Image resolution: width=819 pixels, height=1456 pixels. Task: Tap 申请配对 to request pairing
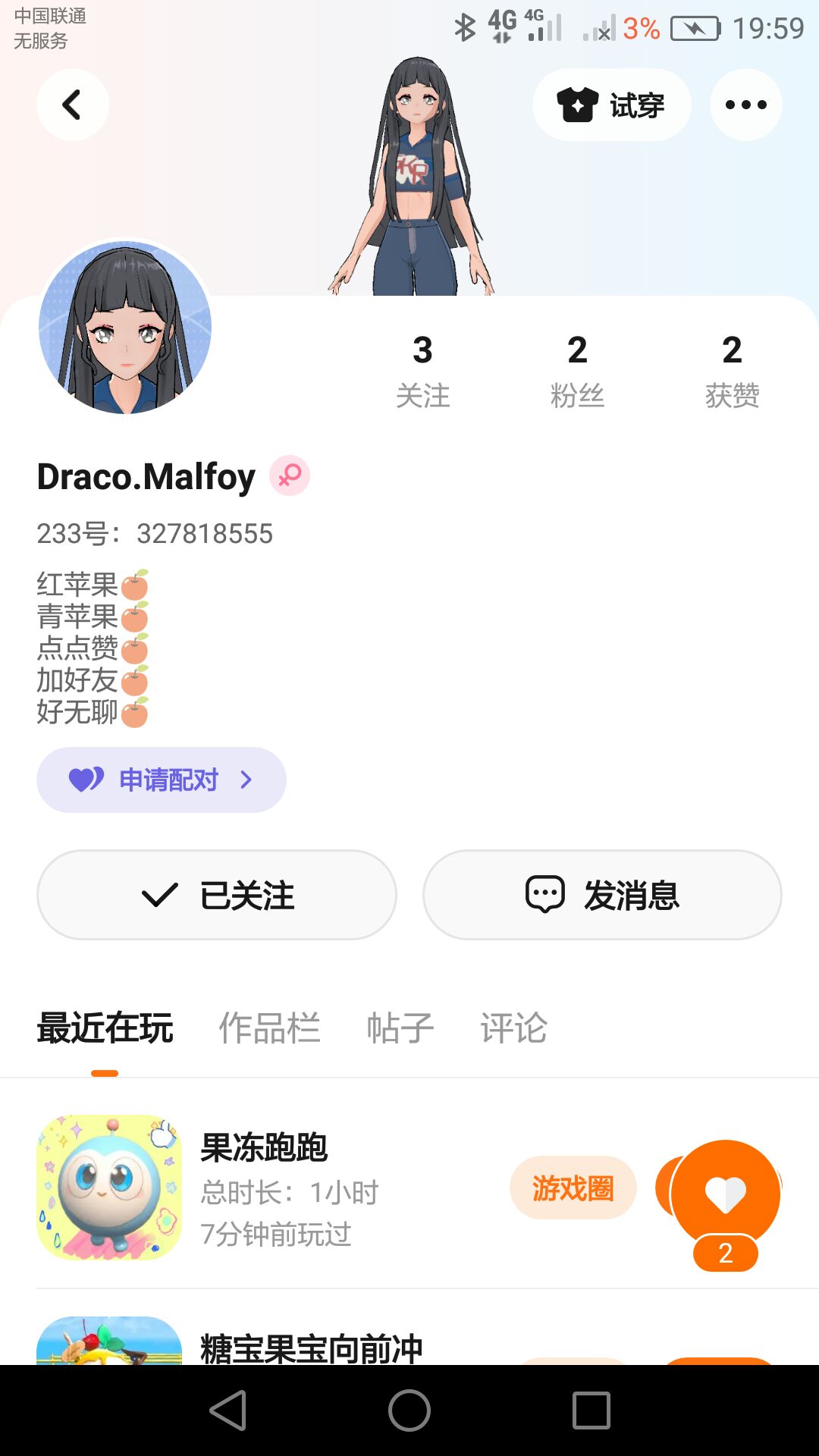(x=162, y=780)
